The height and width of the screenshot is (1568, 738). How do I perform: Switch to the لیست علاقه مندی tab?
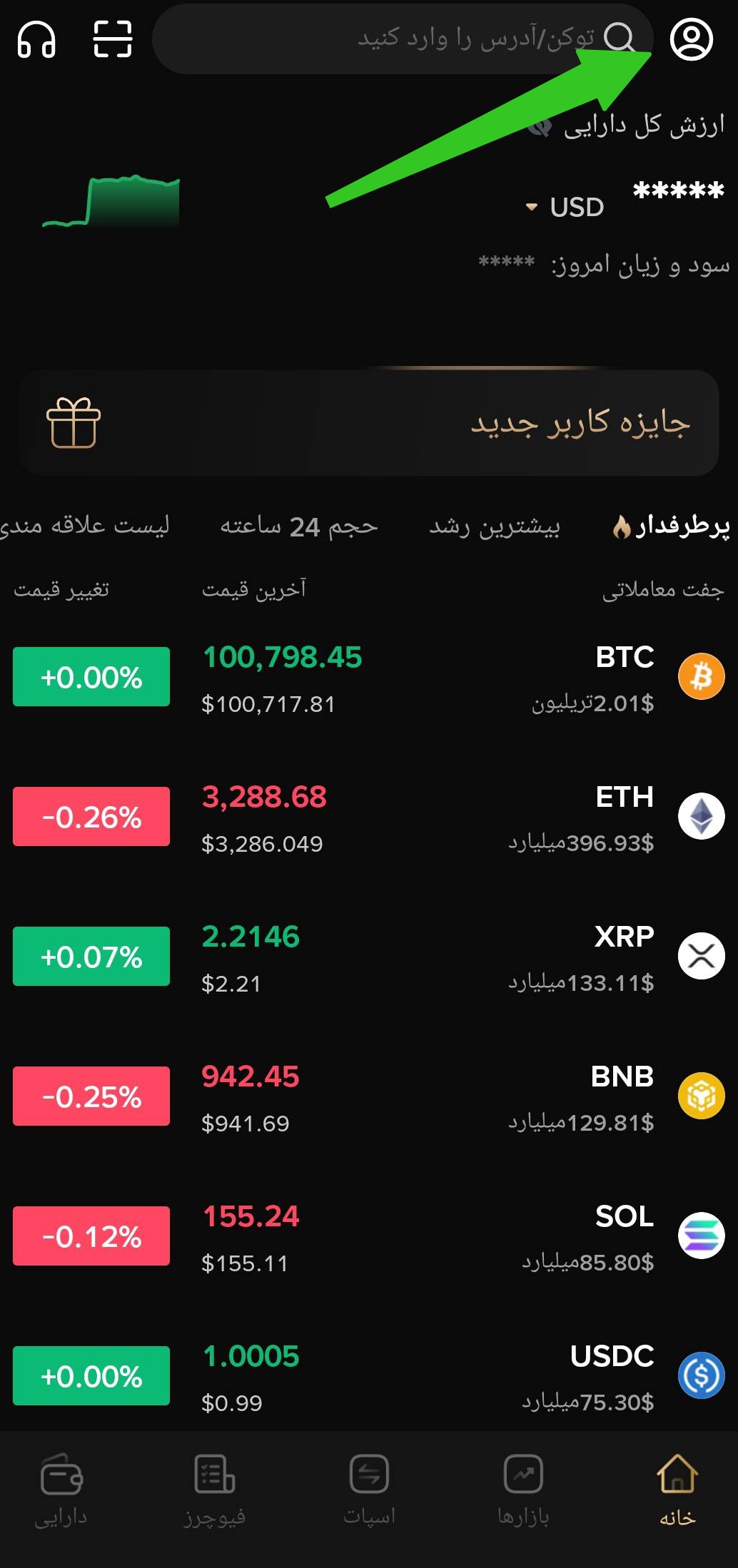[x=86, y=526]
